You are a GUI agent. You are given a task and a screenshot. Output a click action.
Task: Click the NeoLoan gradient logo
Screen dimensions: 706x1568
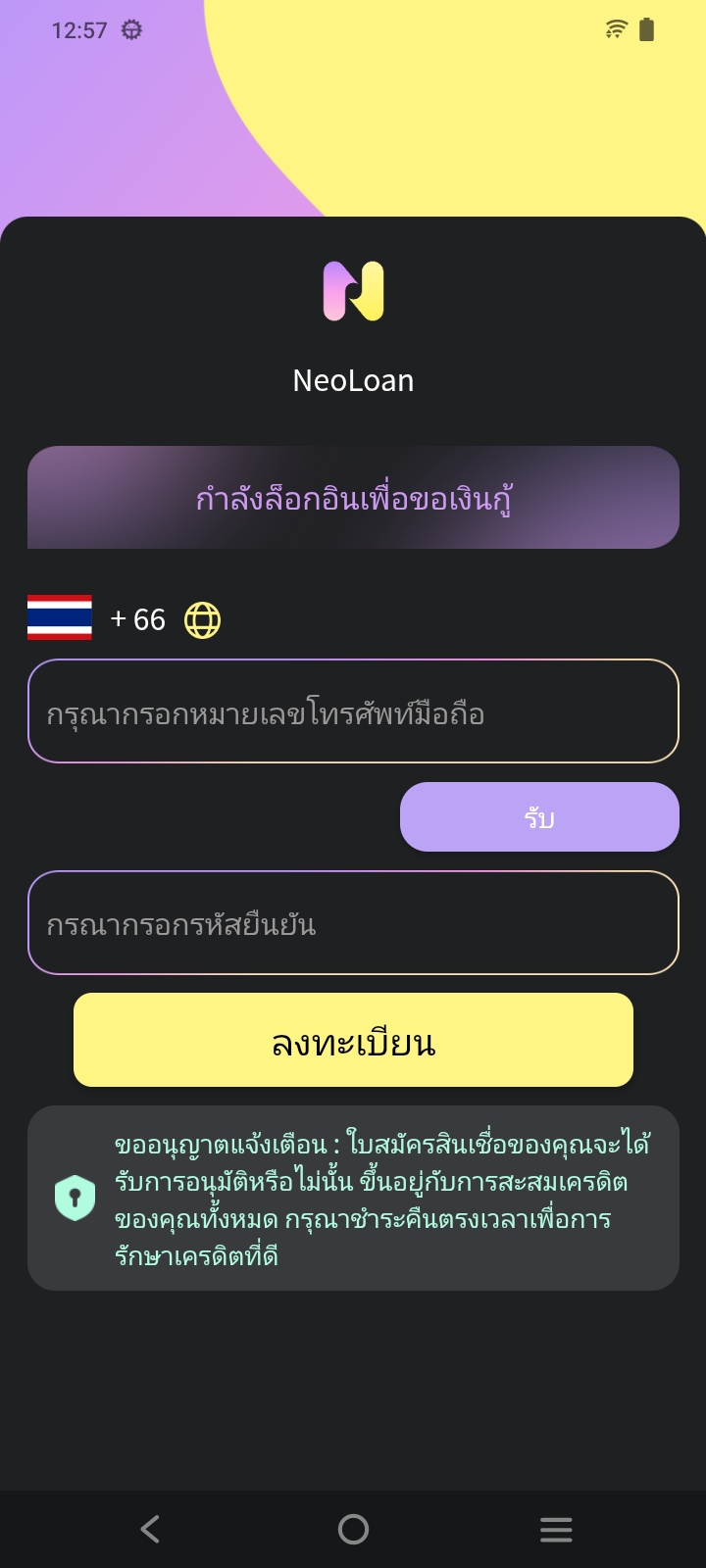coord(353,290)
